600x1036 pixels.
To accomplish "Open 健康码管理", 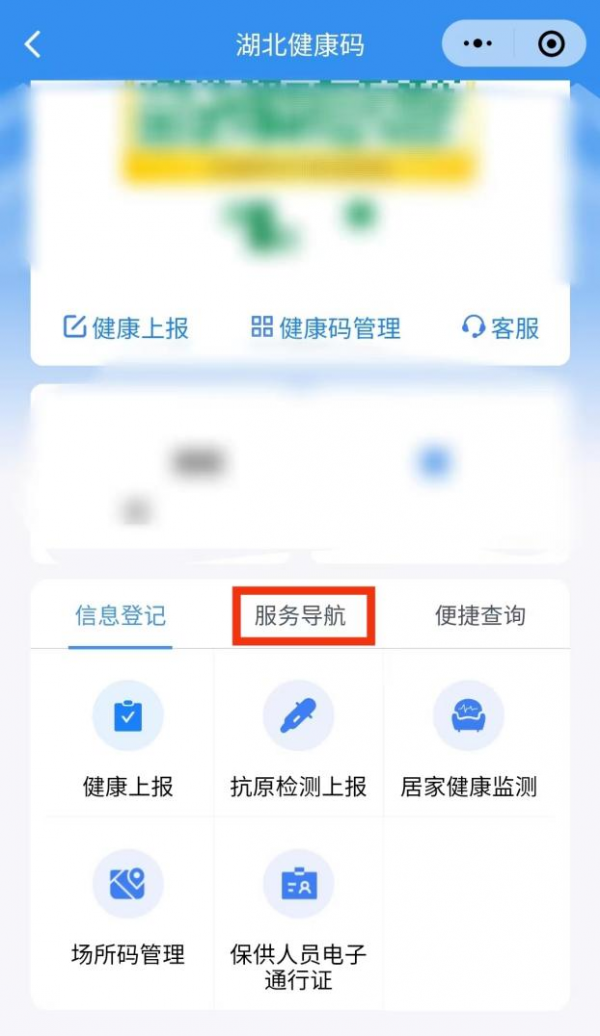I will click(x=325, y=328).
